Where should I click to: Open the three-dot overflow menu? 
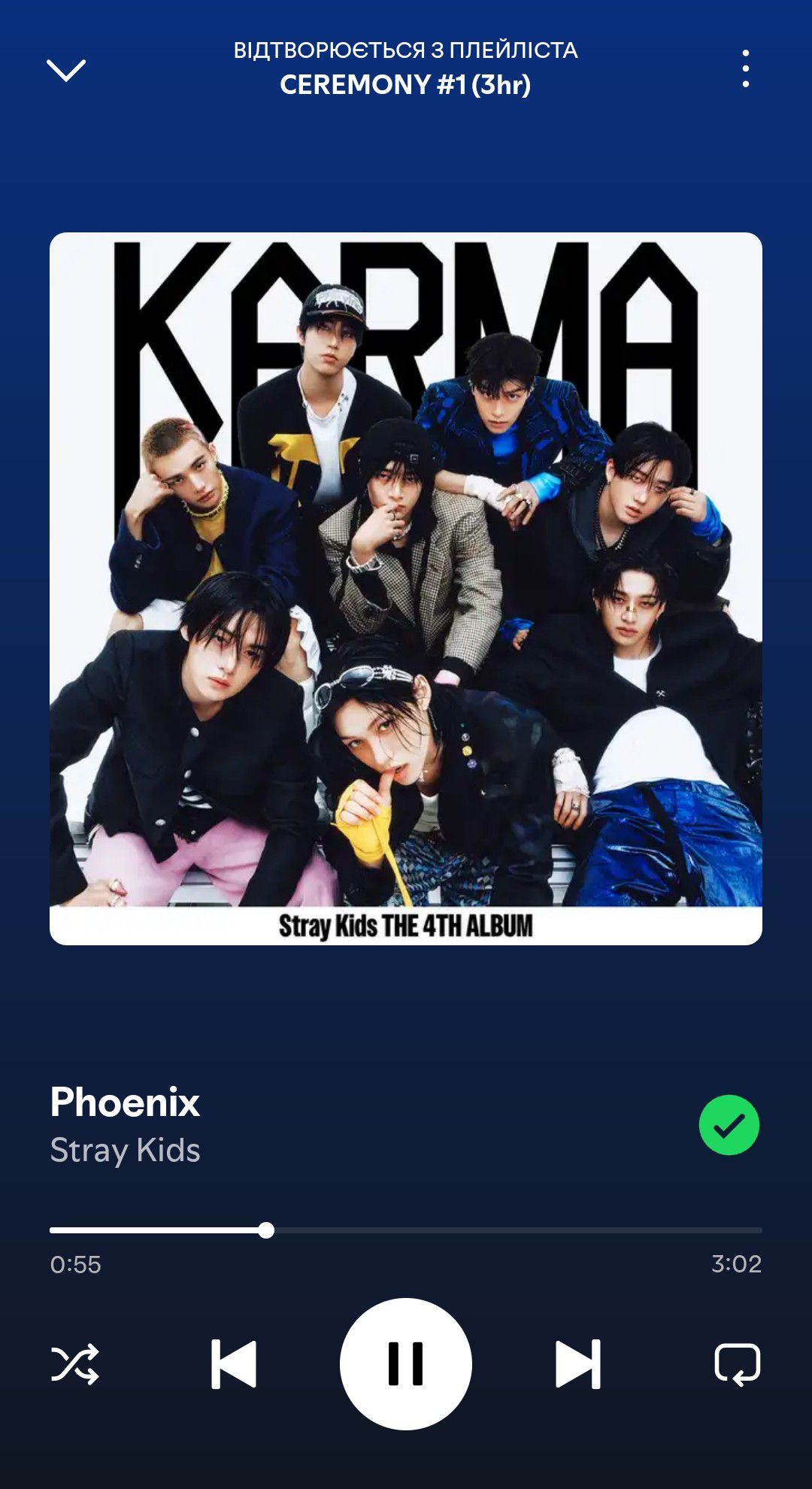coord(745,69)
